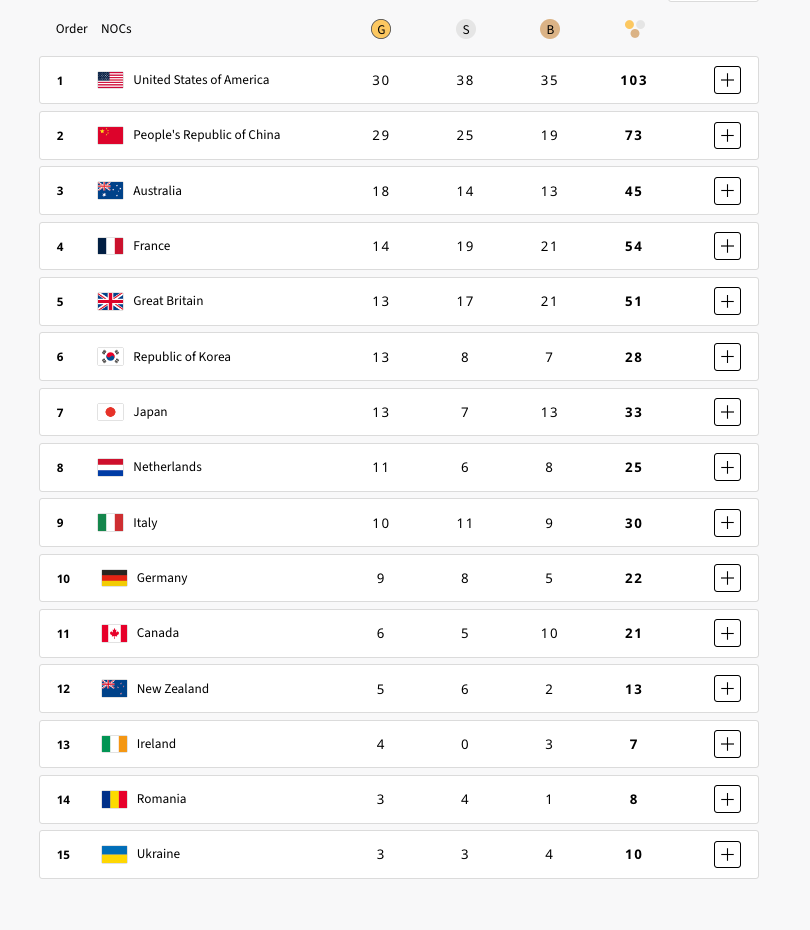Expand the Ireland row

click(x=727, y=744)
